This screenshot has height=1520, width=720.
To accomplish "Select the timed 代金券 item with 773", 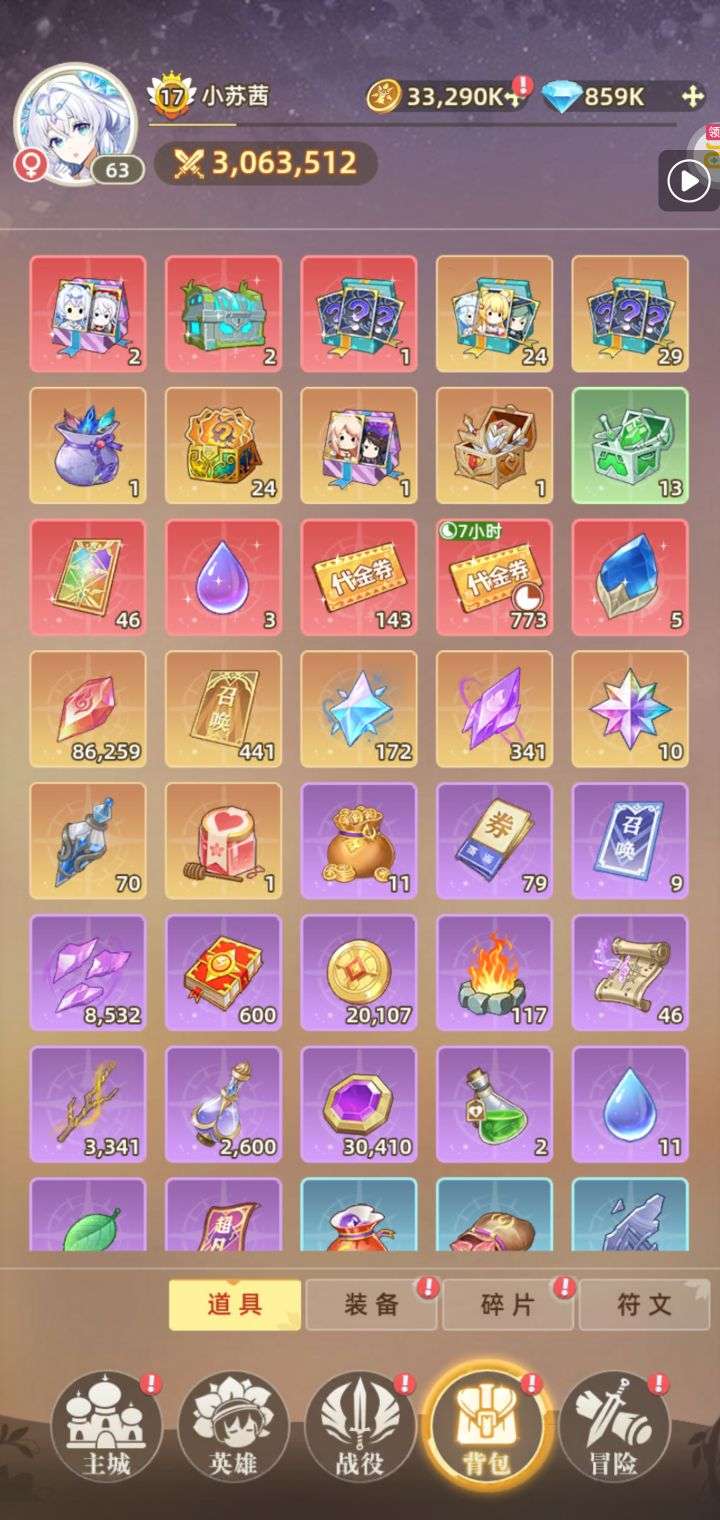I will (x=494, y=578).
